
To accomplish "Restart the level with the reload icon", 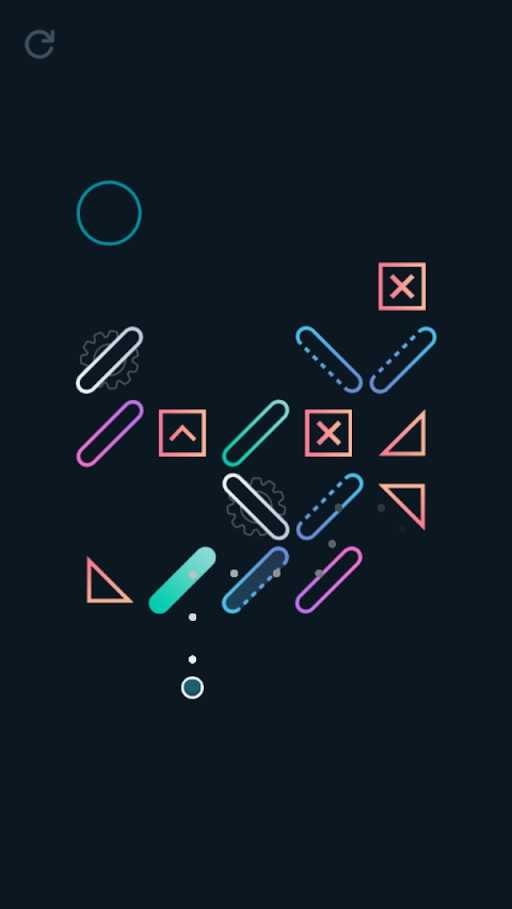I will tap(39, 44).
